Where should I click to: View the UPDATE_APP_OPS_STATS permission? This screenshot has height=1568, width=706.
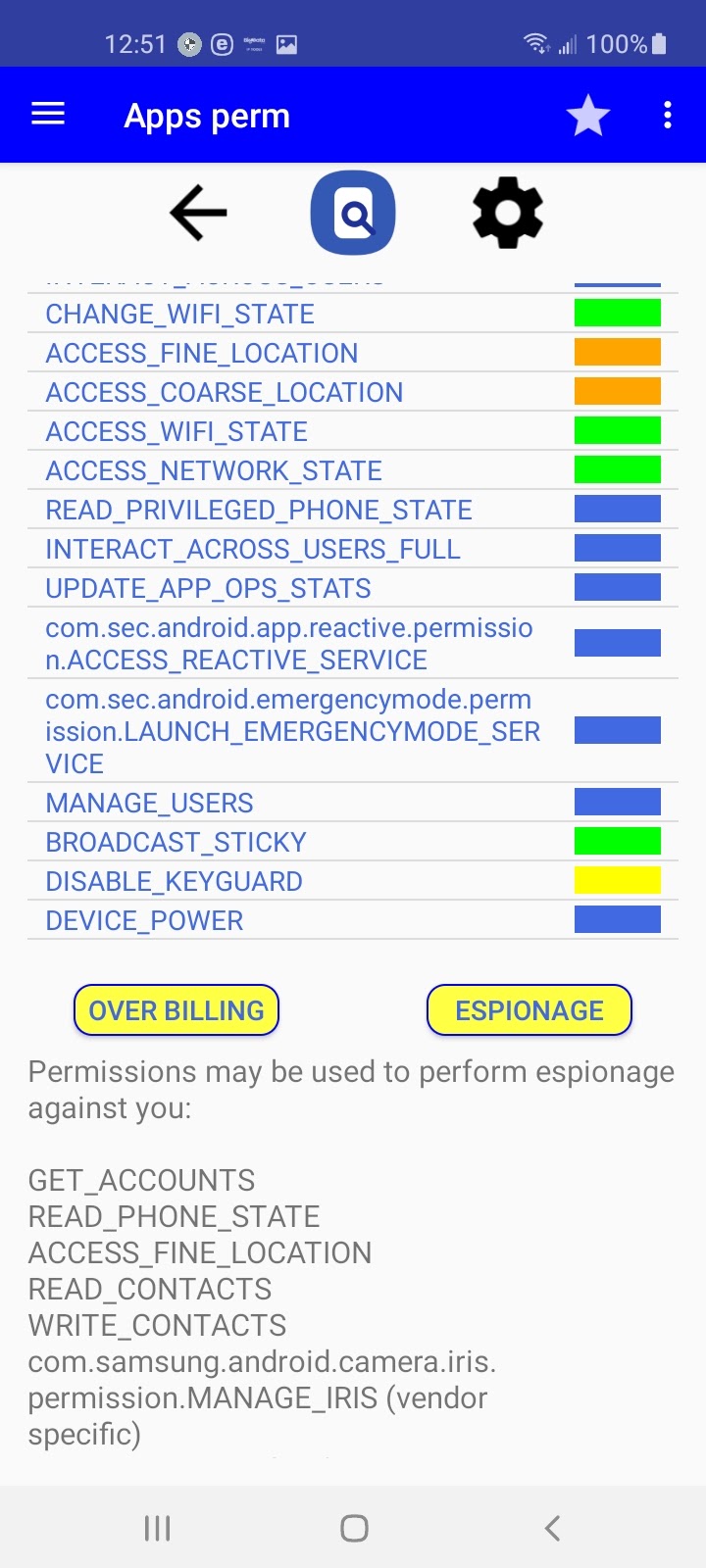(x=208, y=589)
